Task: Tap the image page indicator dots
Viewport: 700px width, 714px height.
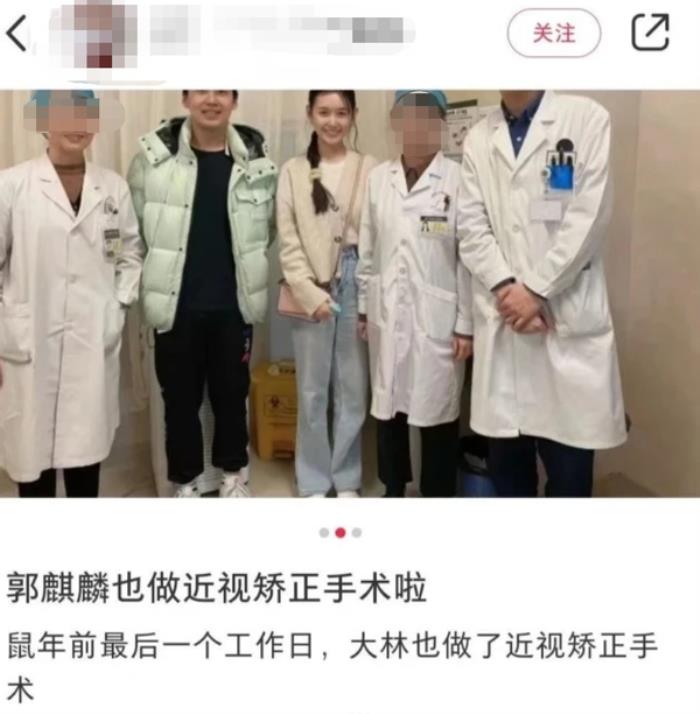Action: pyautogui.click(x=340, y=533)
